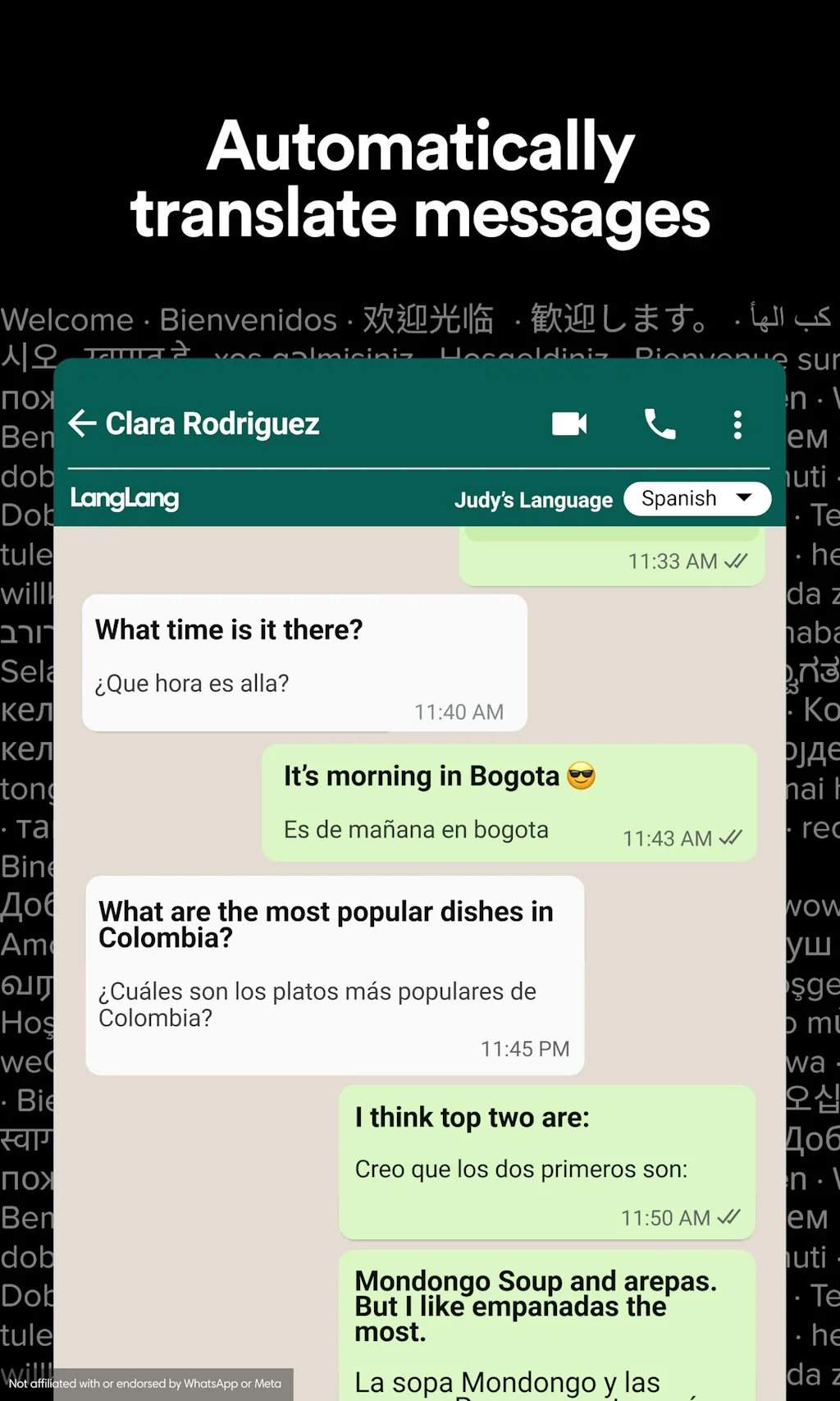This screenshot has width=840, height=1401.
Task: Tap the green 'I think top two are' bubble
Action: [x=548, y=1161]
